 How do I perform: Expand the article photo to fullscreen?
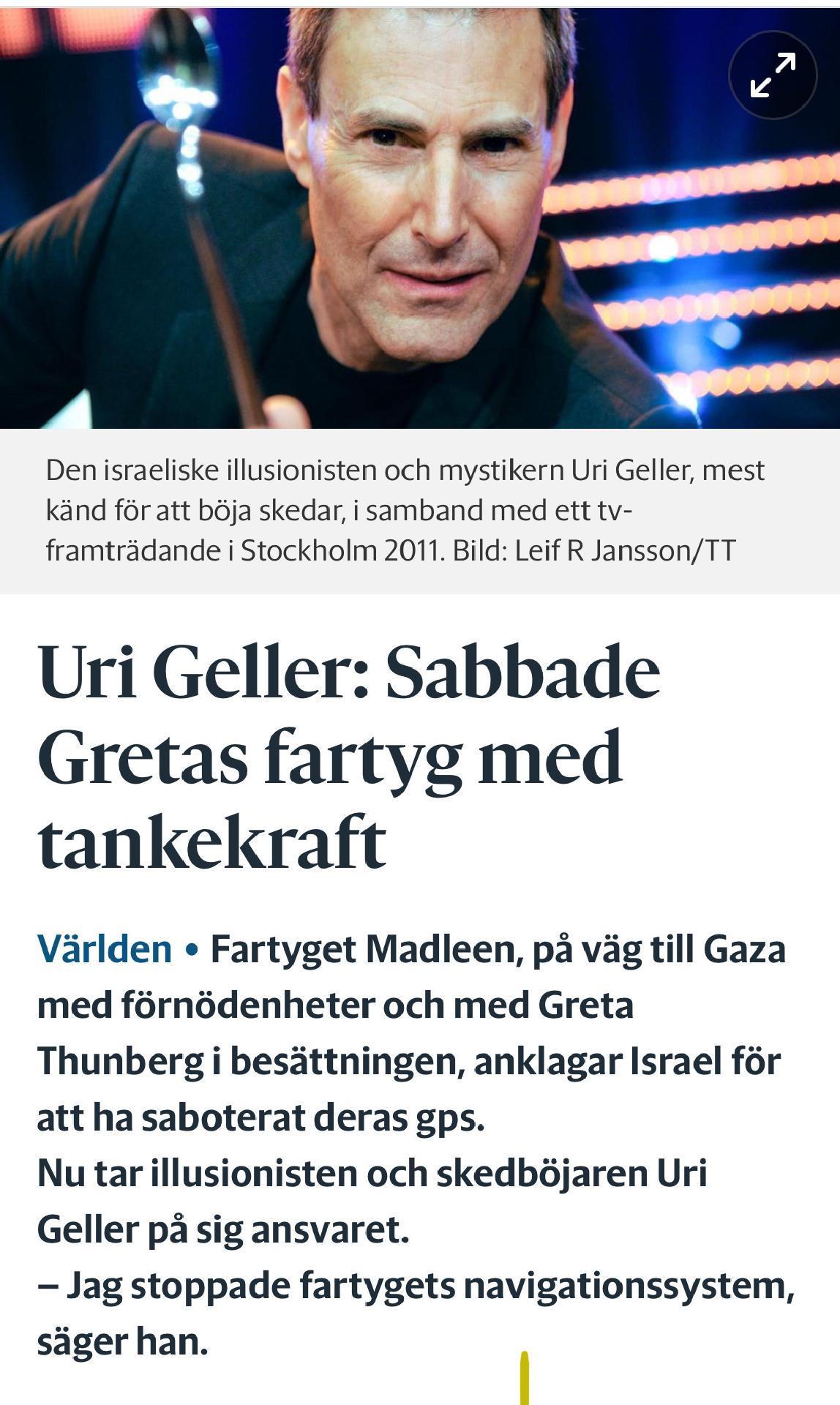pos(773,75)
